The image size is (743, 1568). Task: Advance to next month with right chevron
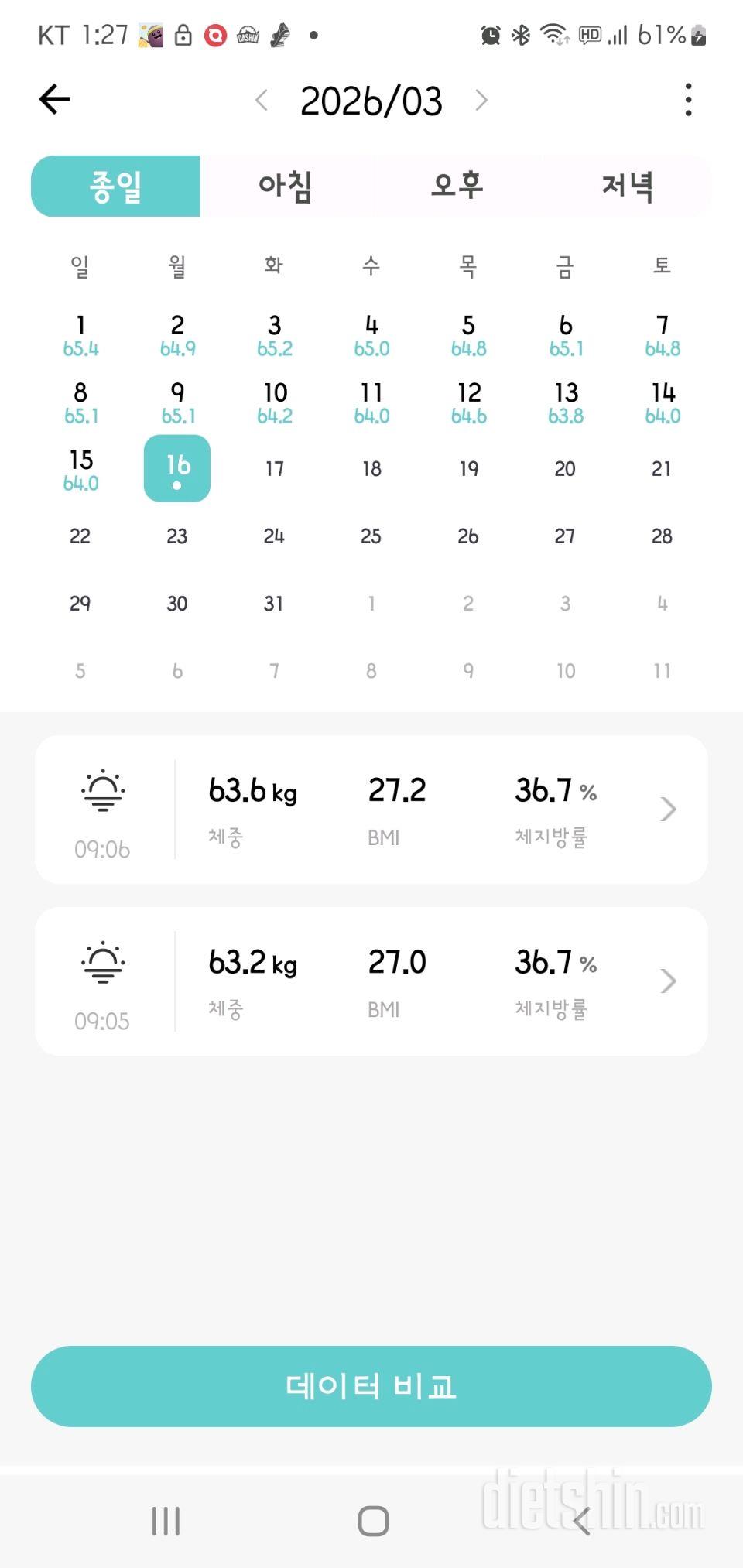point(481,101)
